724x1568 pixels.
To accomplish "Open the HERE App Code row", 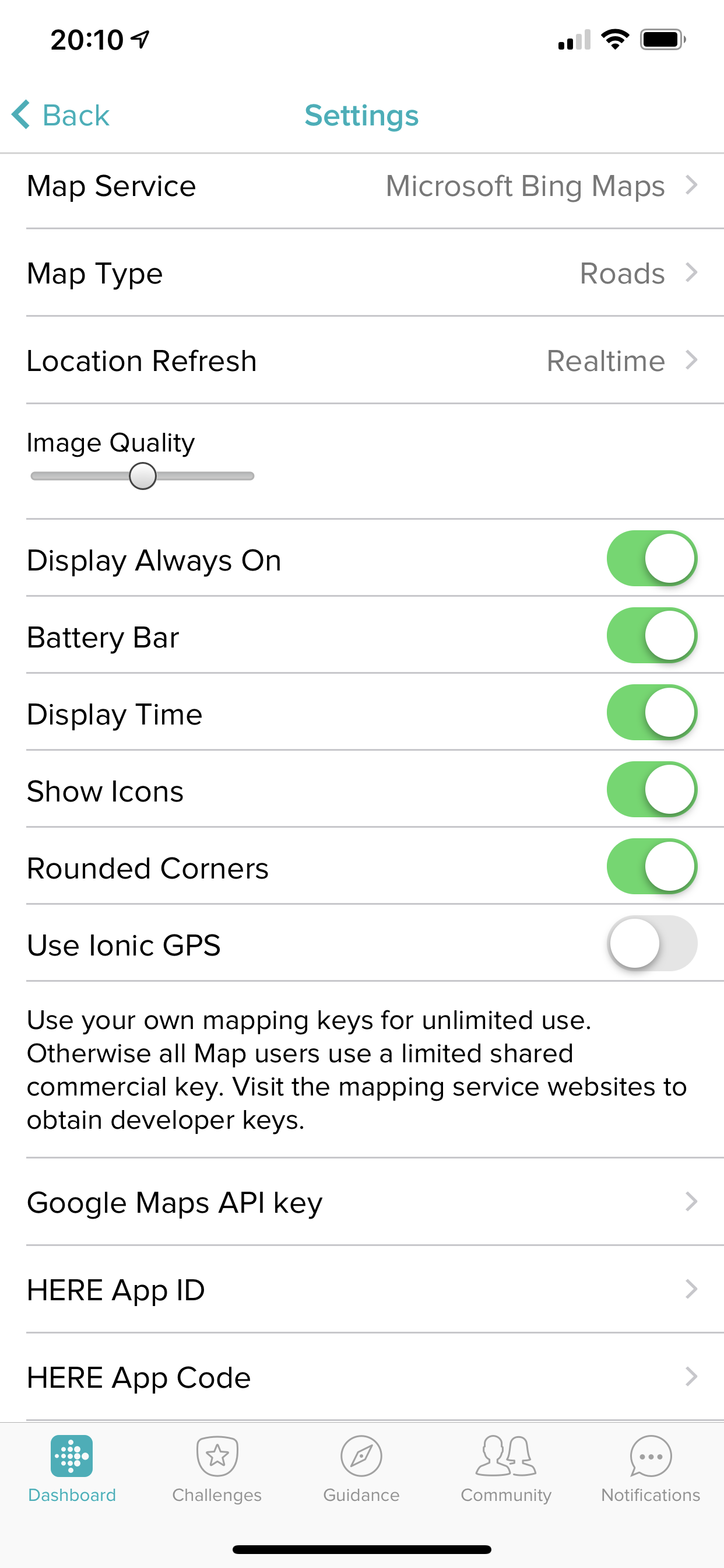I will click(361, 1377).
